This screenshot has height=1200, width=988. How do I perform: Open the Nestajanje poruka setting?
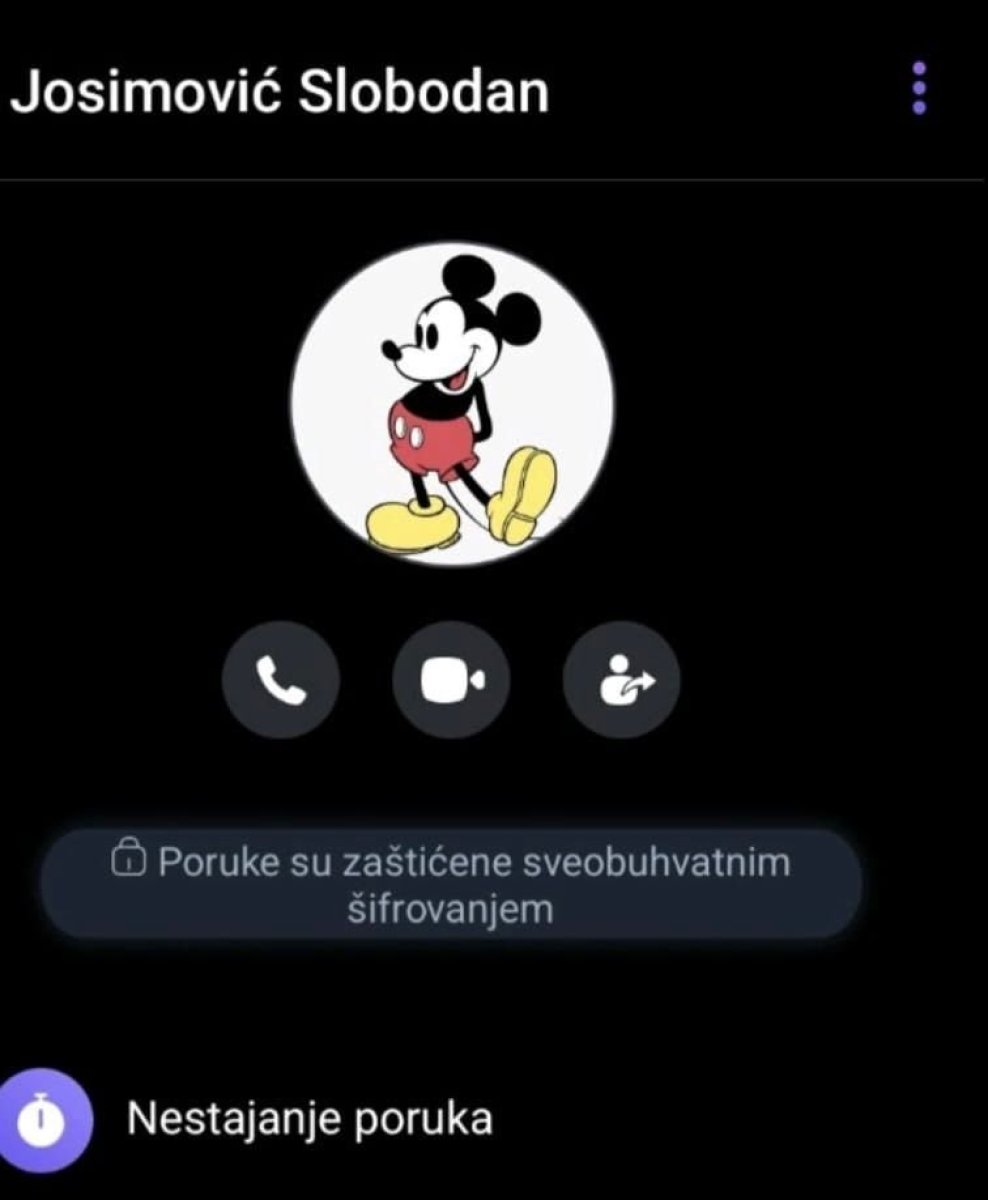(309, 1117)
